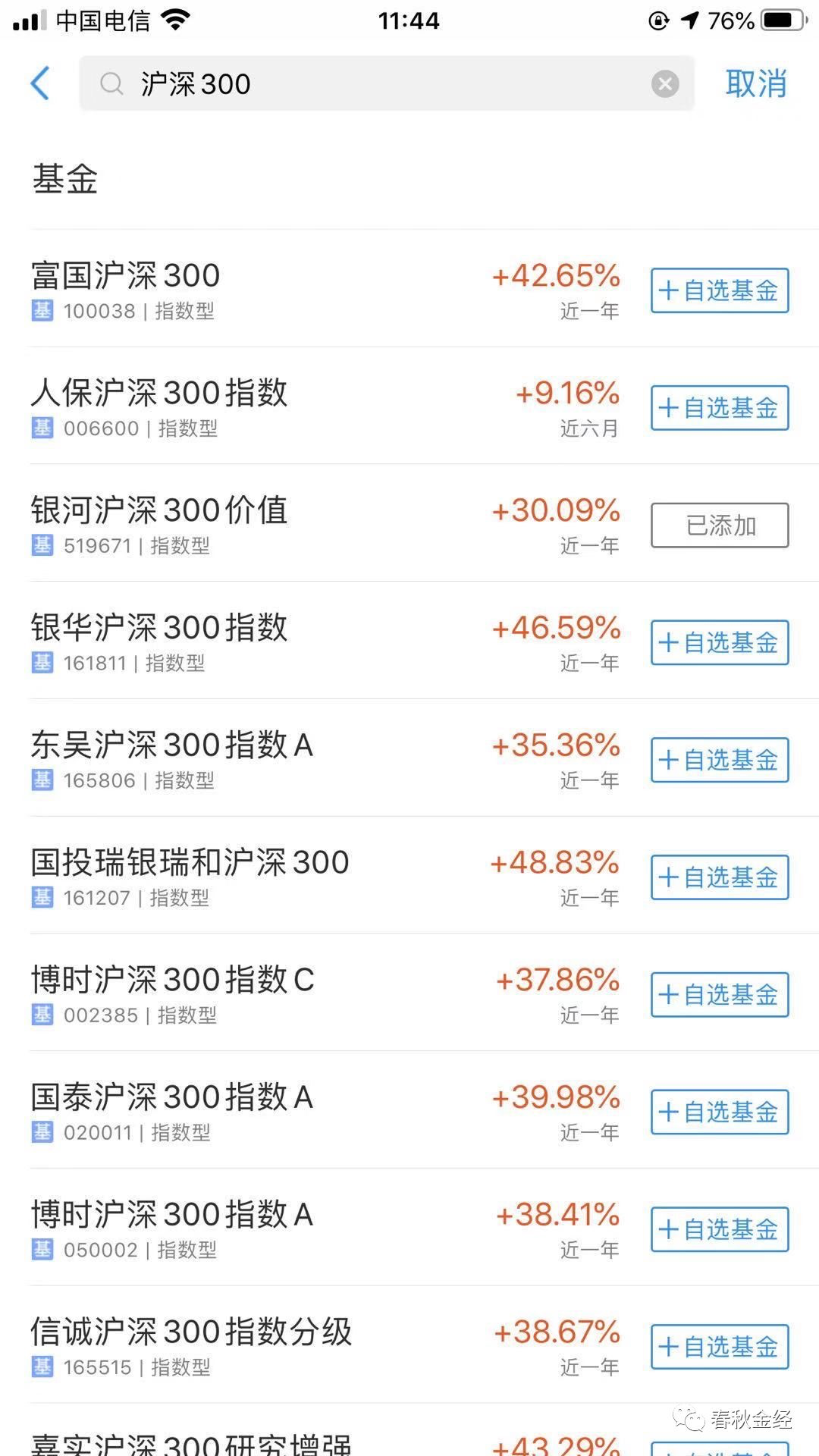
Task: Open the 人保沪深300指数 fund
Action: tap(159, 394)
